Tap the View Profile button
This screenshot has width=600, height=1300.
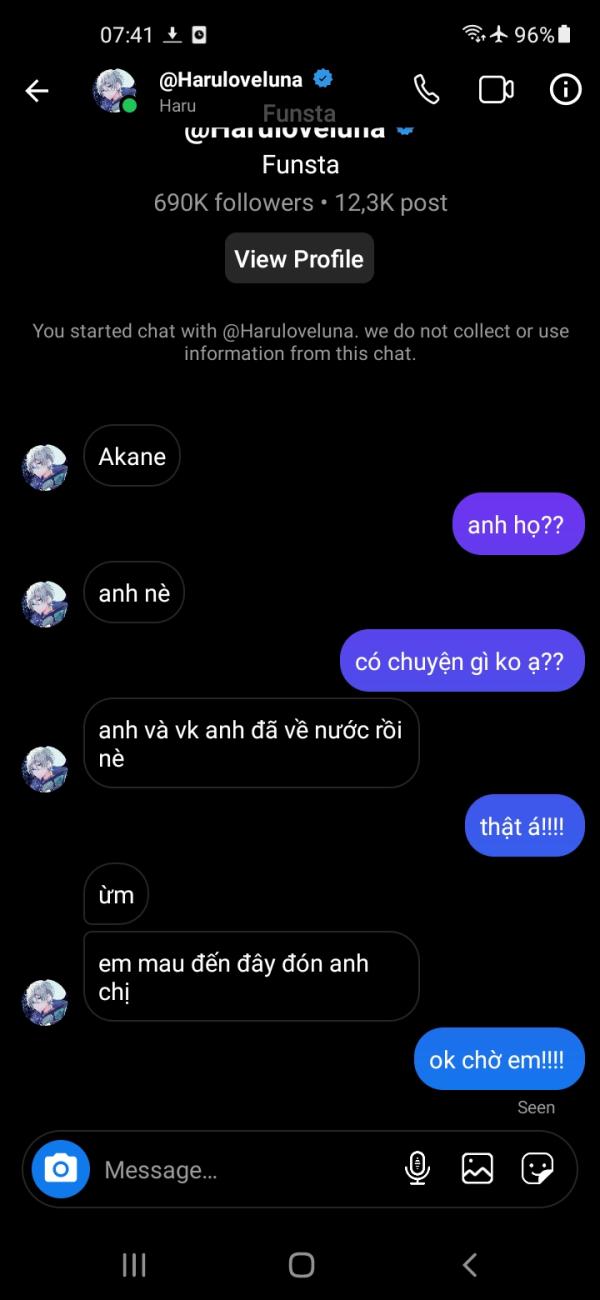point(299,259)
